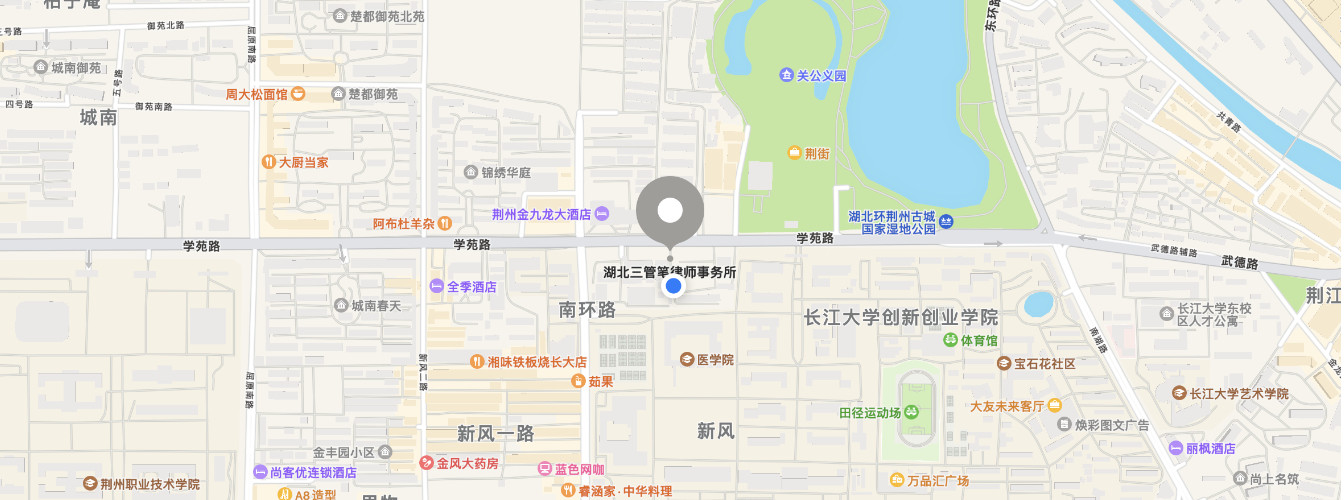Select the 湖北环荆州古城国家湿地公园 marker
This screenshot has width=1344, height=500.
pyautogui.click(x=945, y=221)
